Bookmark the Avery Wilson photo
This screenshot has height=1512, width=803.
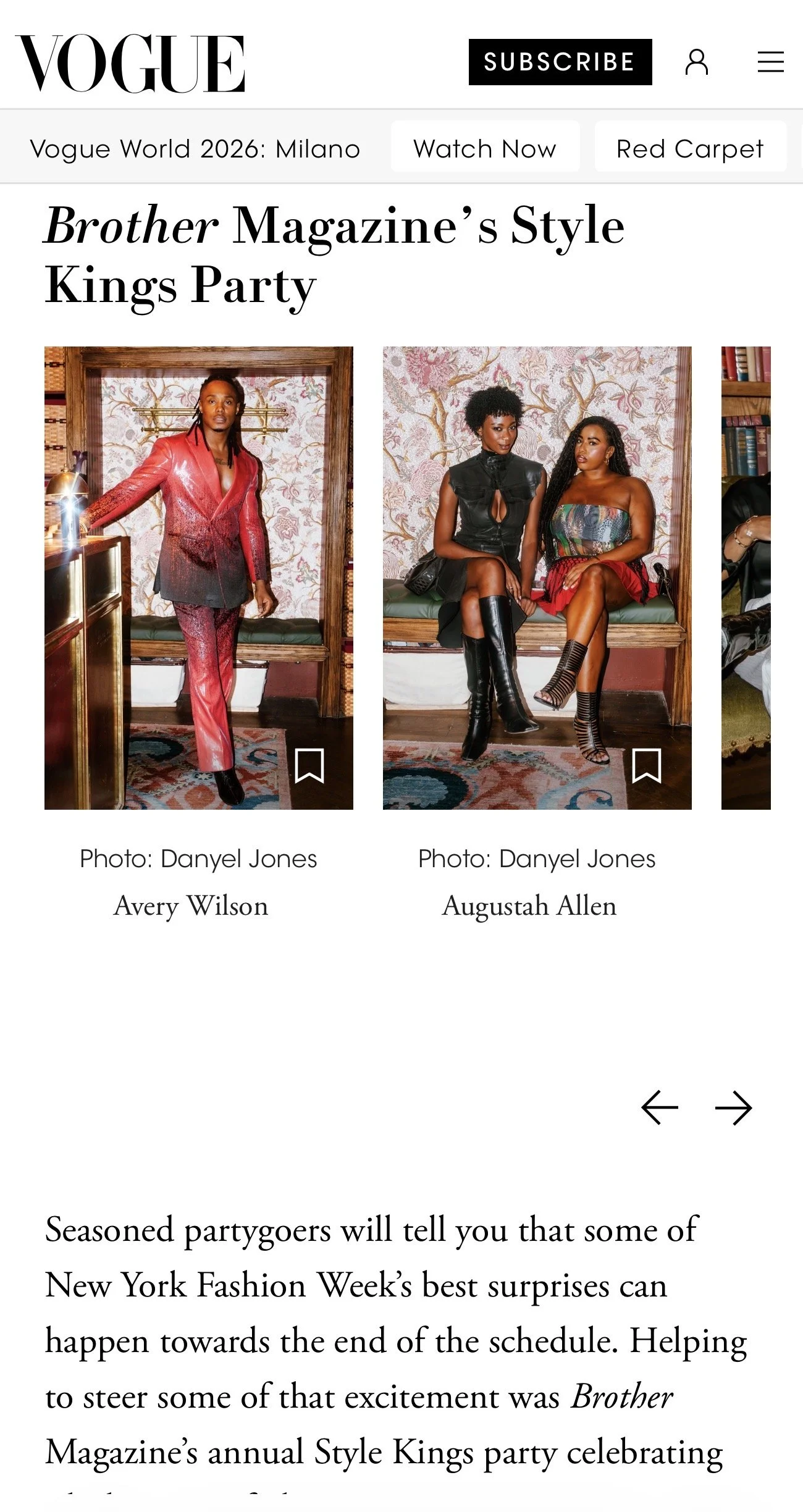pyautogui.click(x=309, y=765)
